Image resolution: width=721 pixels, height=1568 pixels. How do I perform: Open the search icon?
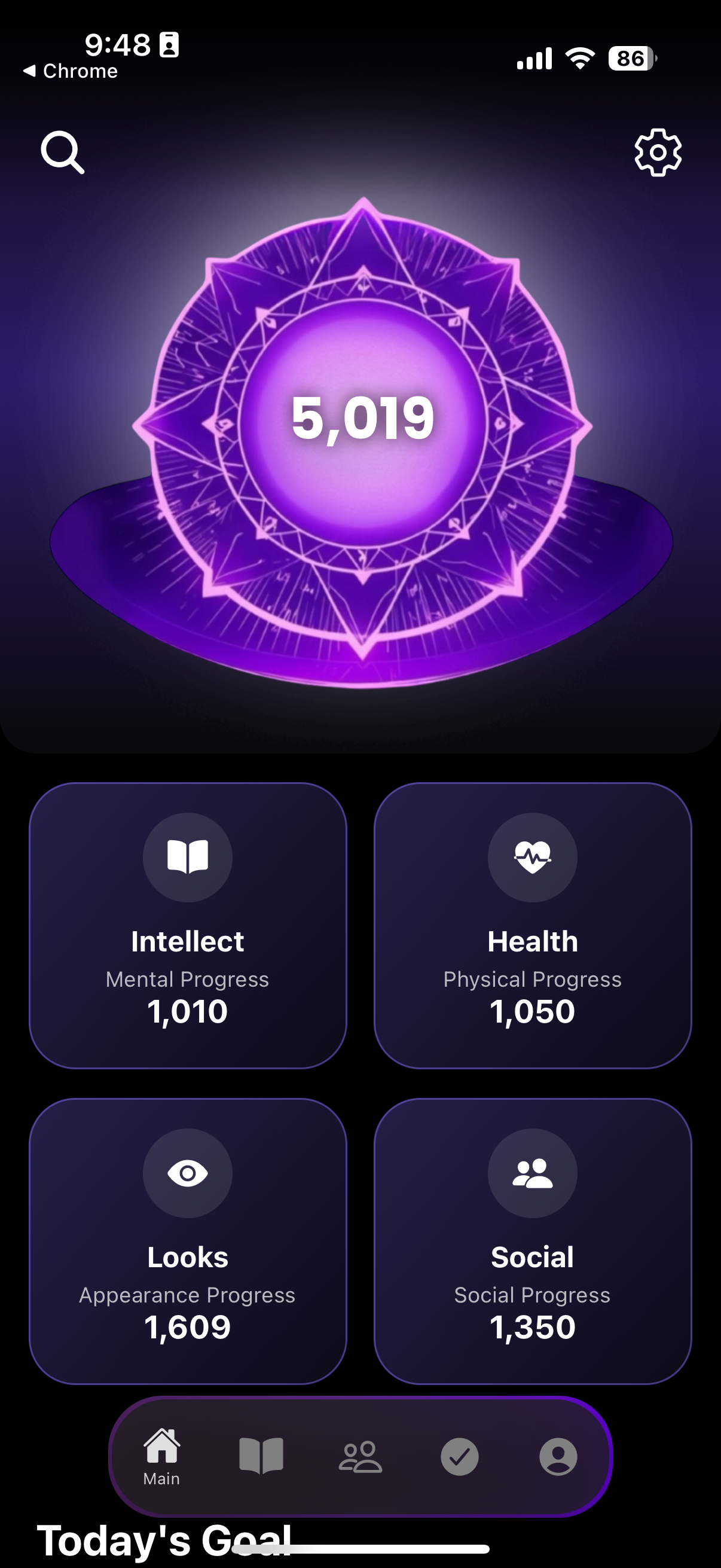tap(63, 152)
